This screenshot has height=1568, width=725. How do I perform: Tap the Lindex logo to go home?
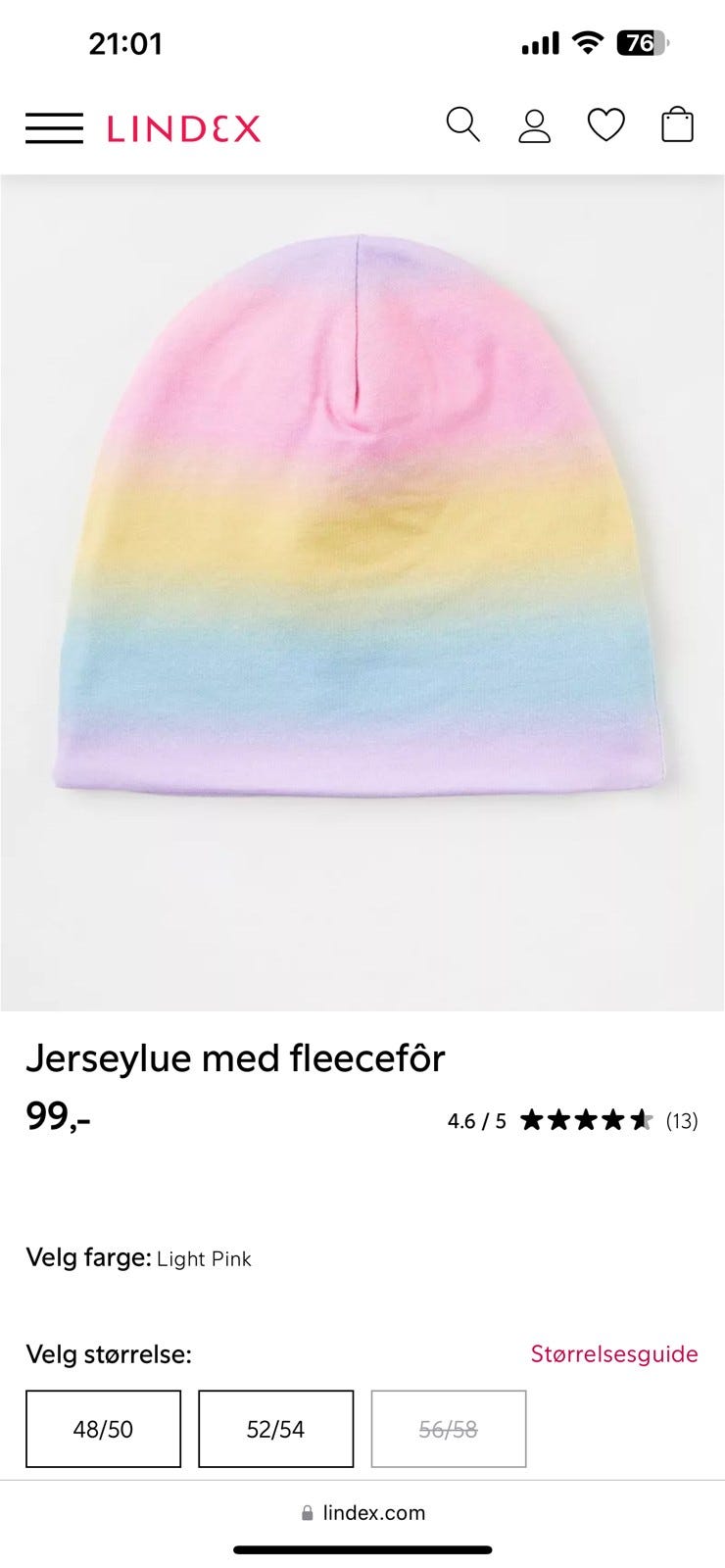[x=183, y=128]
